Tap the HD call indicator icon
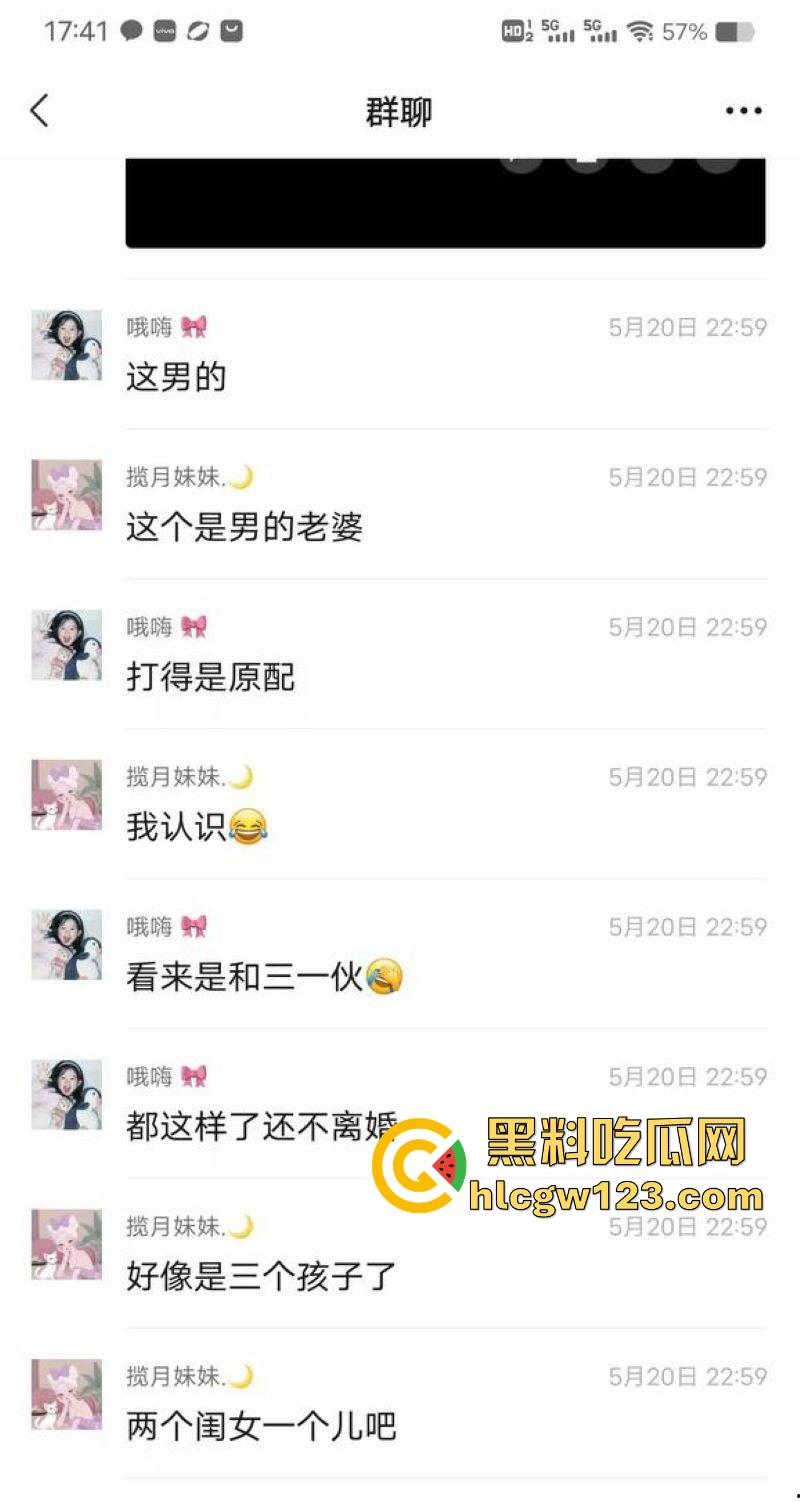Screen dimensions: 800x1502 tap(513, 30)
